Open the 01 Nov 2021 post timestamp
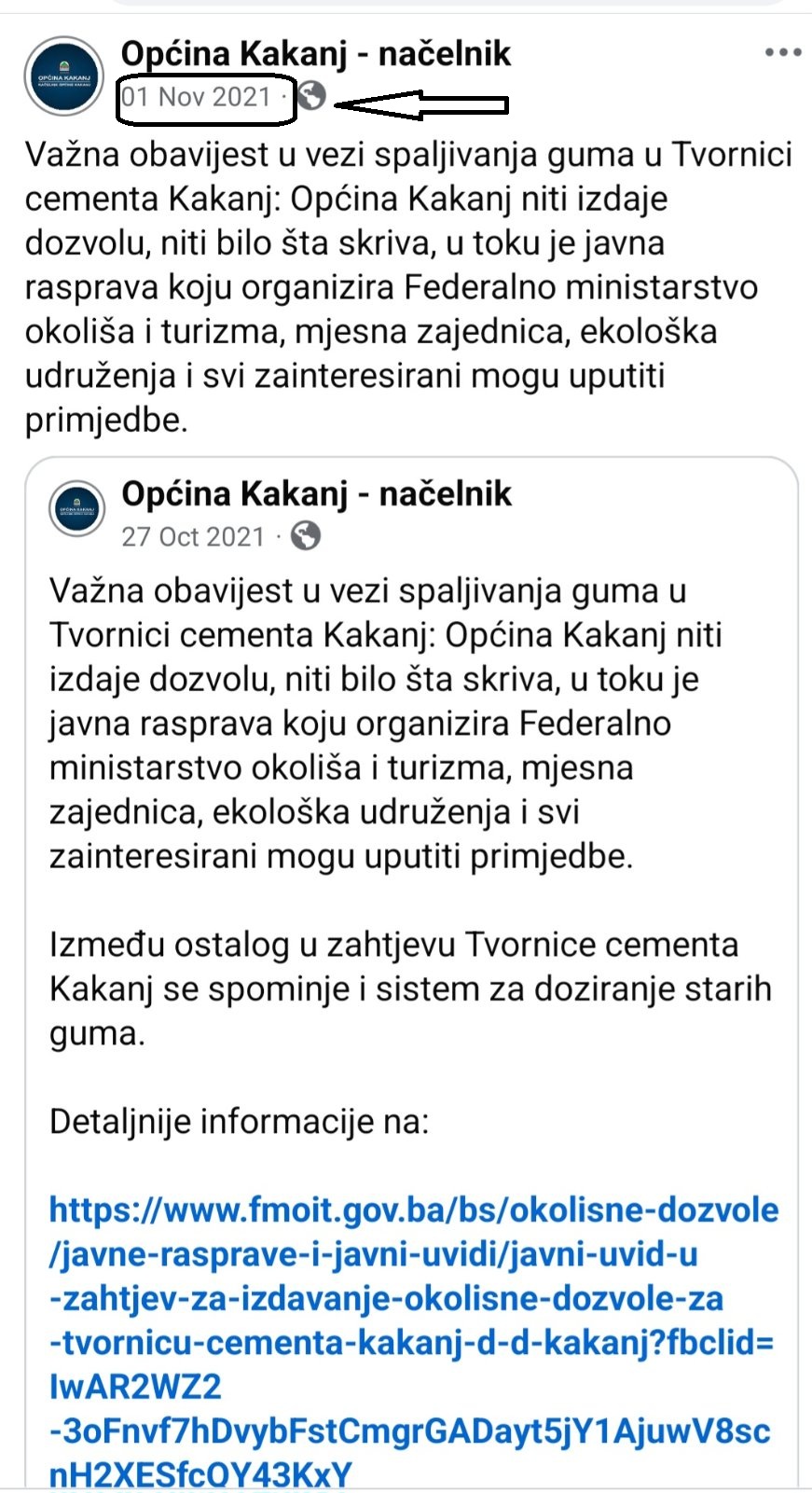Screen dimensions: 812x1493 (x=197, y=97)
